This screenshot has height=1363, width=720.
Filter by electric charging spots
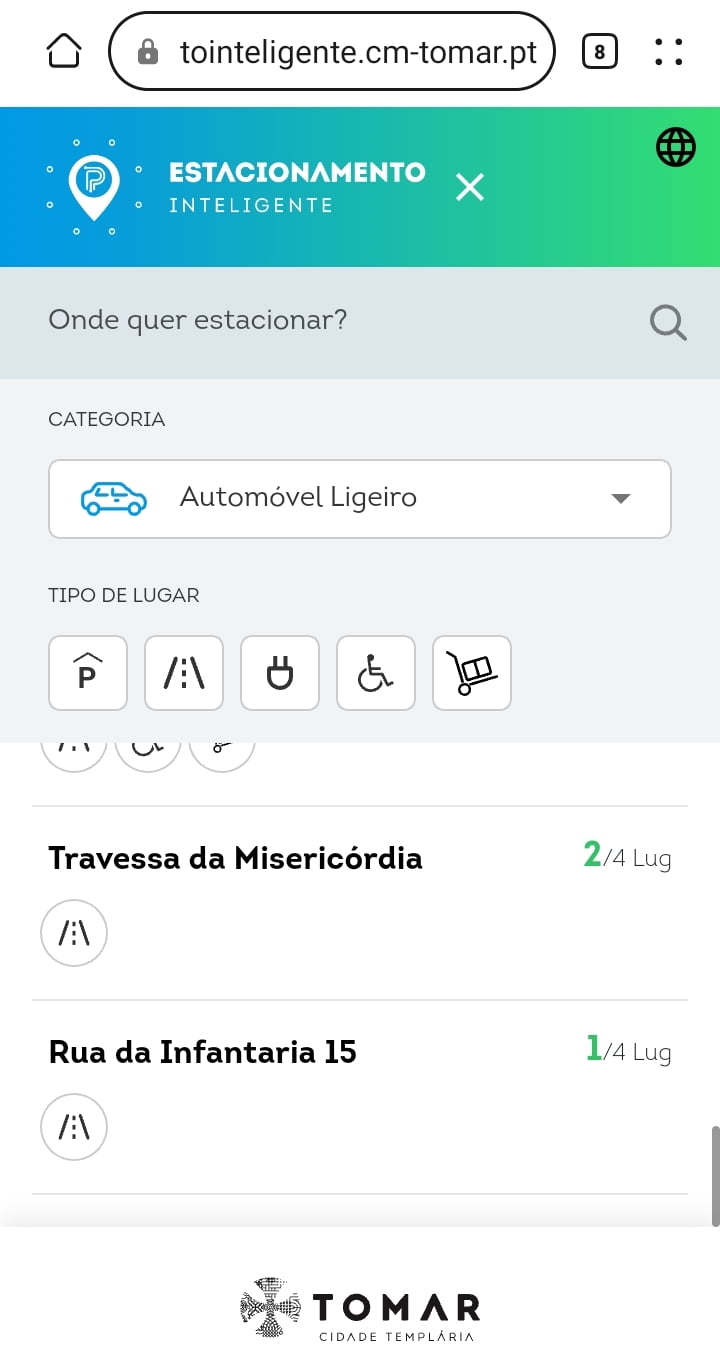[280, 673]
